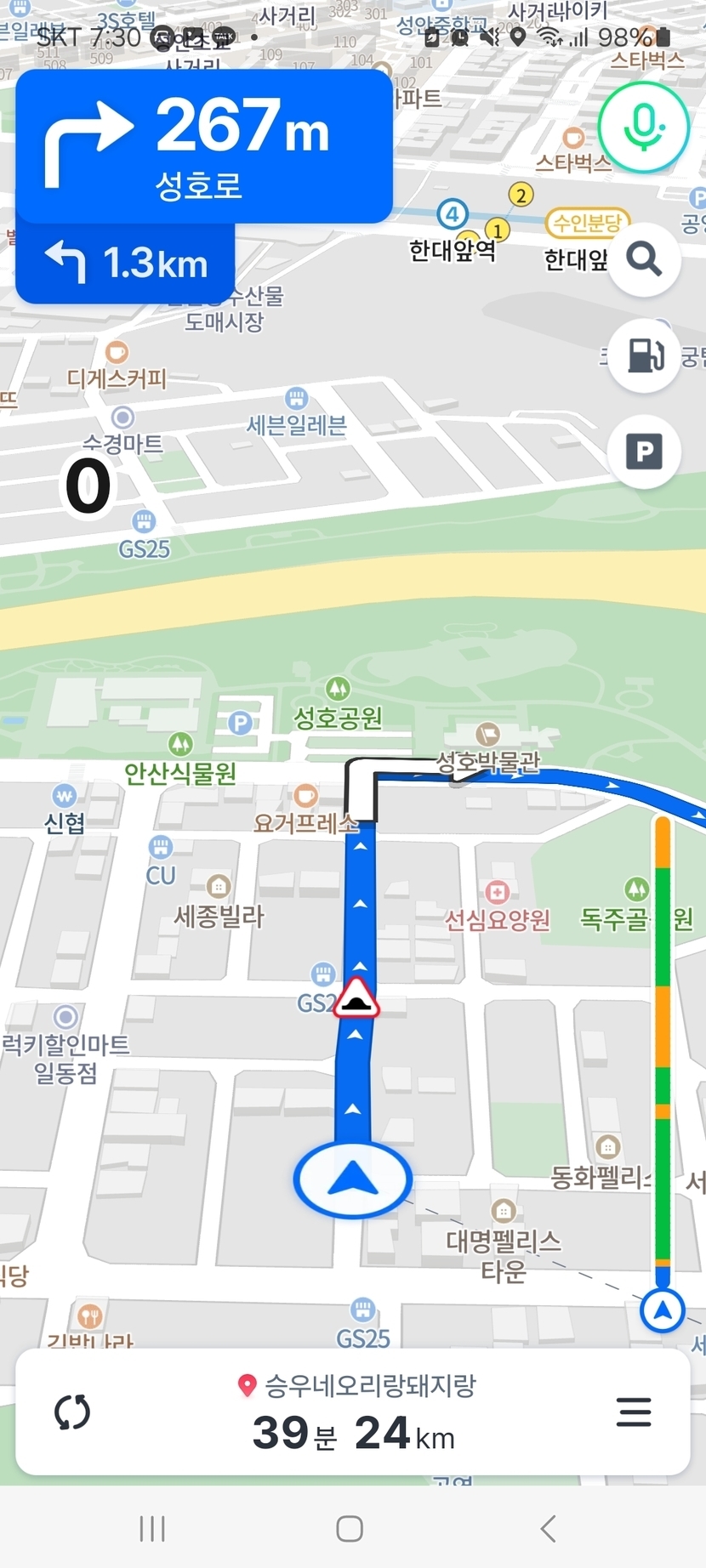The width and height of the screenshot is (706, 1568).
Task: Activate the voice command microphone
Action: coord(643,128)
